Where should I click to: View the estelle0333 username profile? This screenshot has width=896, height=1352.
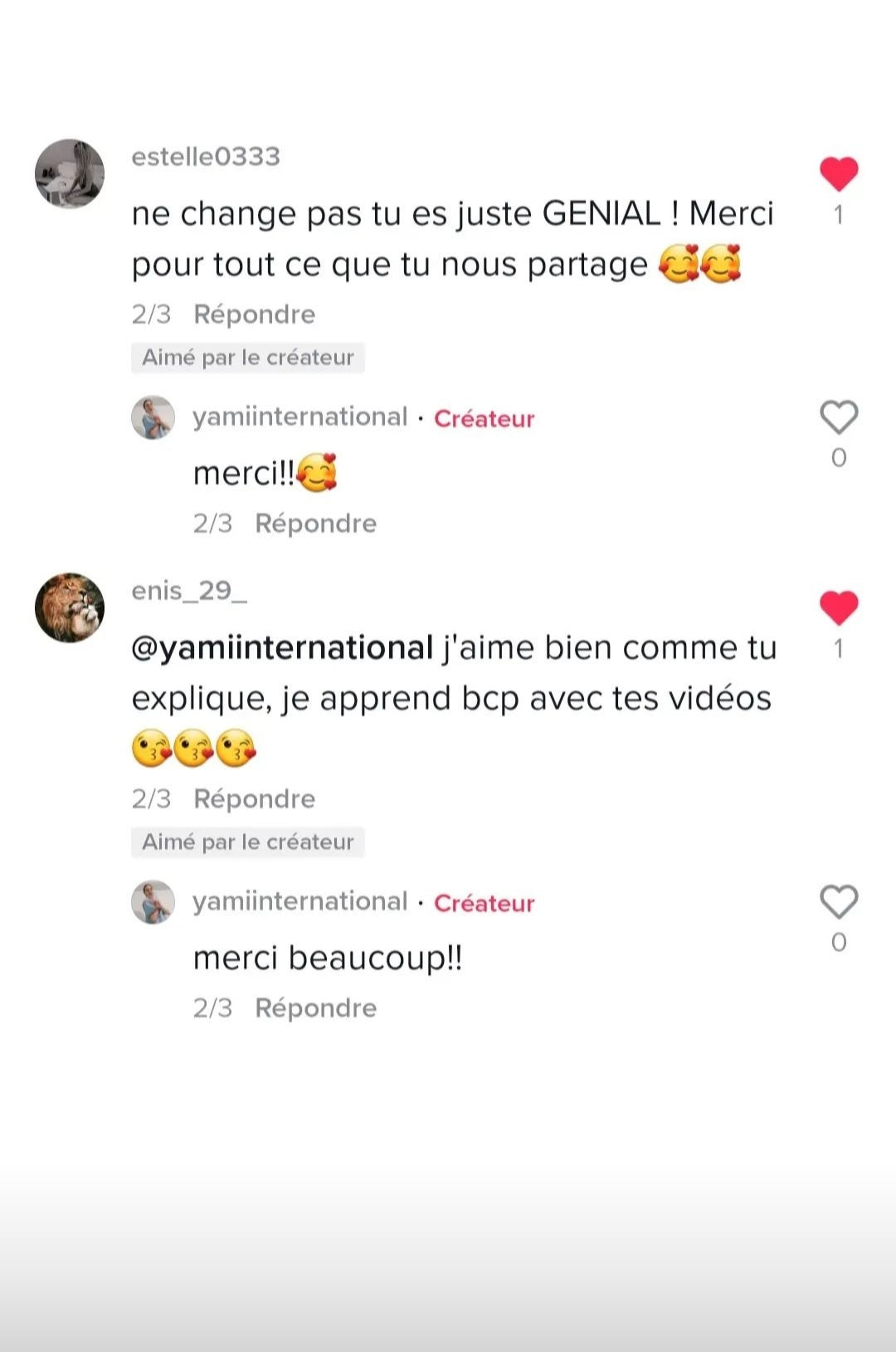[206, 156]
